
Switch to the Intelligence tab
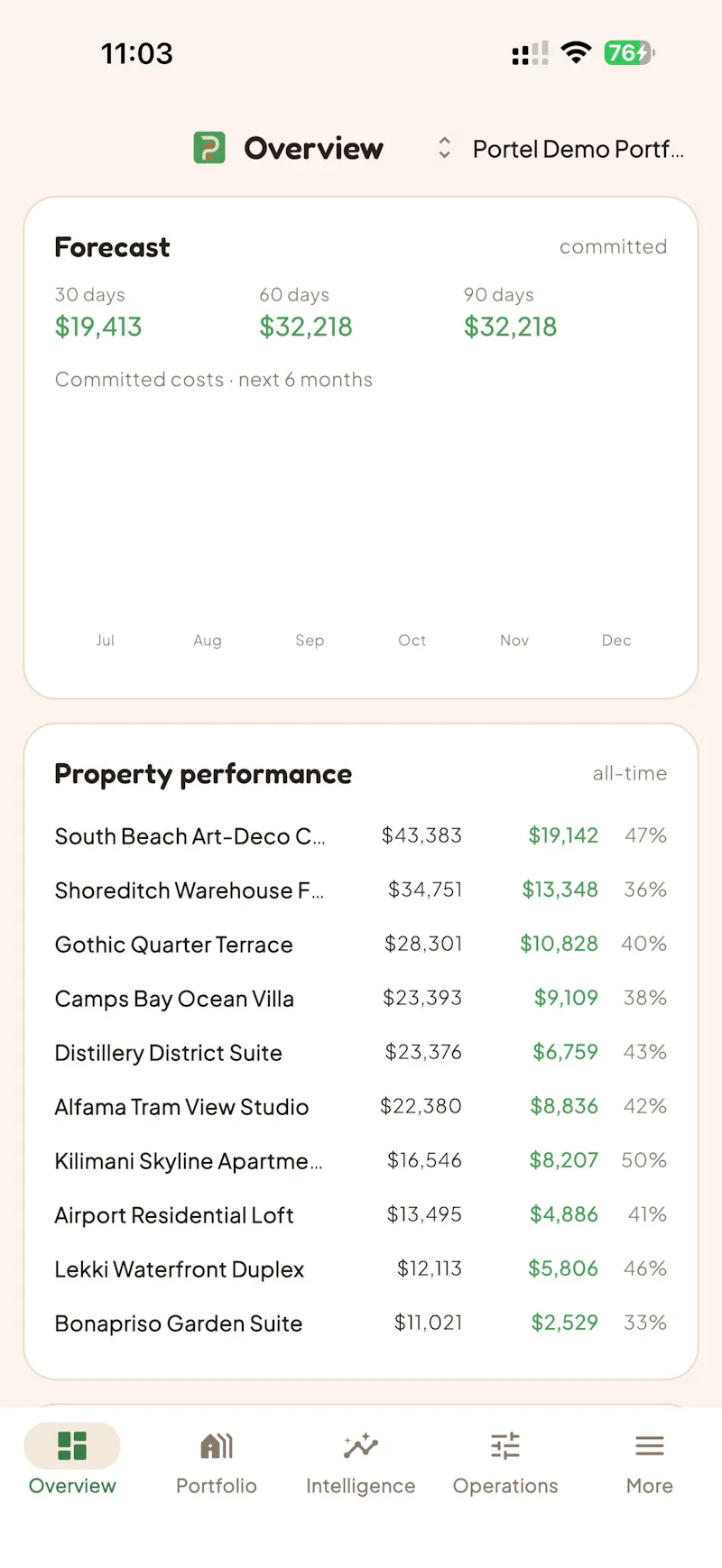coord(361,1462)
